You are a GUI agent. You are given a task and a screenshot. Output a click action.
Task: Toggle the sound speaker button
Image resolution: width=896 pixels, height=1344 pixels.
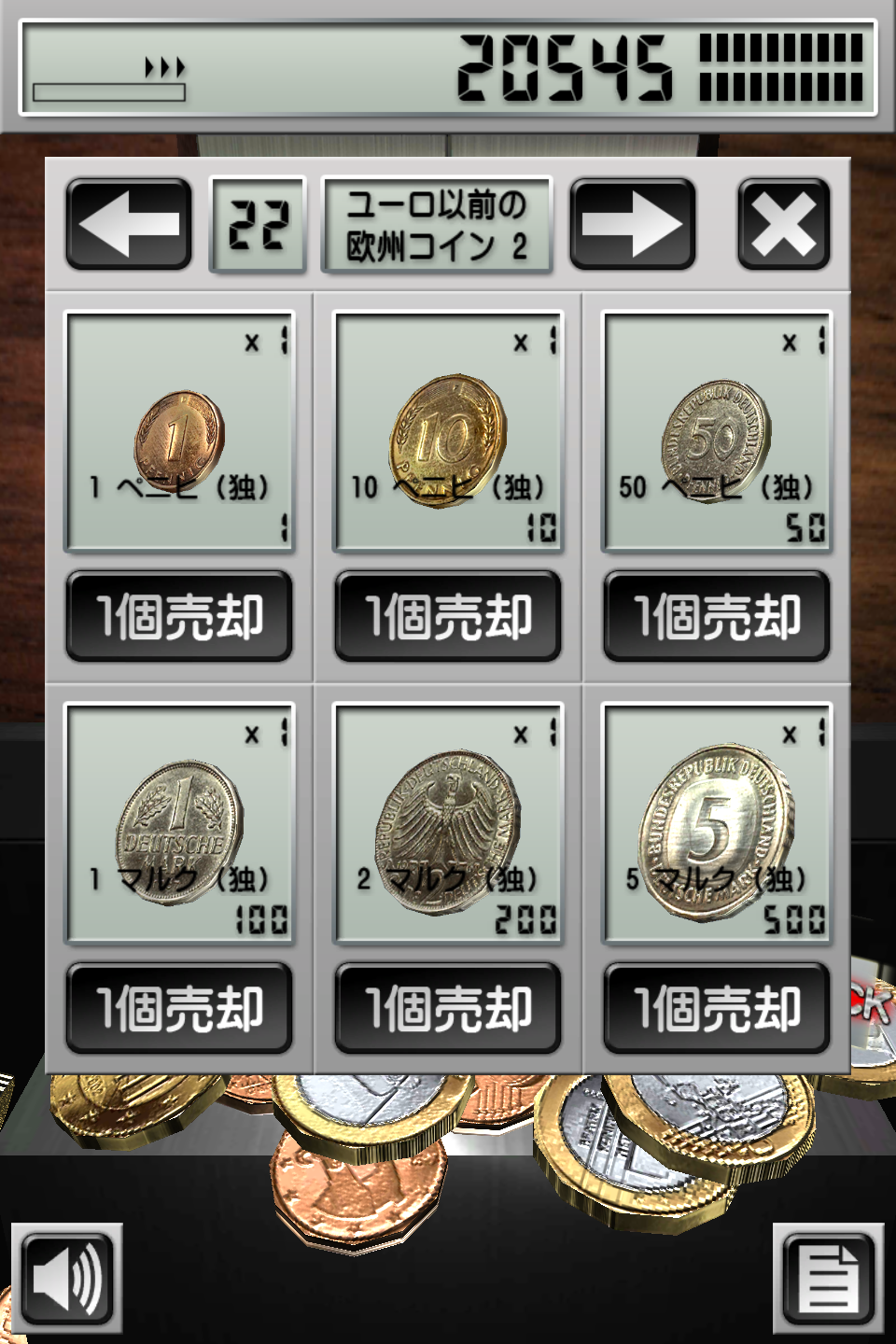(67, 1279)
